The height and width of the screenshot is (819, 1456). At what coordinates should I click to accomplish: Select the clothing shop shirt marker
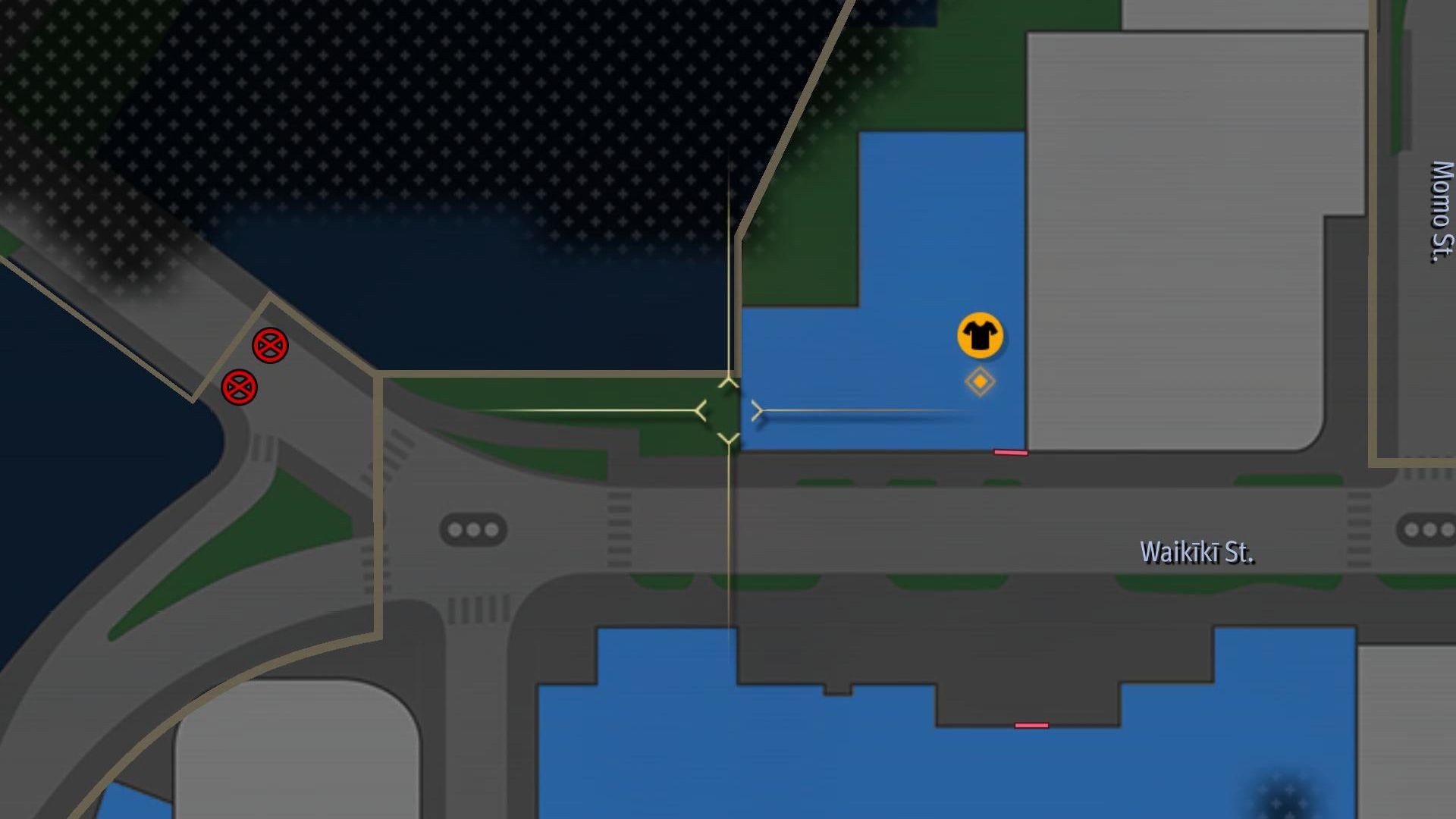click(x=980, y=334)
